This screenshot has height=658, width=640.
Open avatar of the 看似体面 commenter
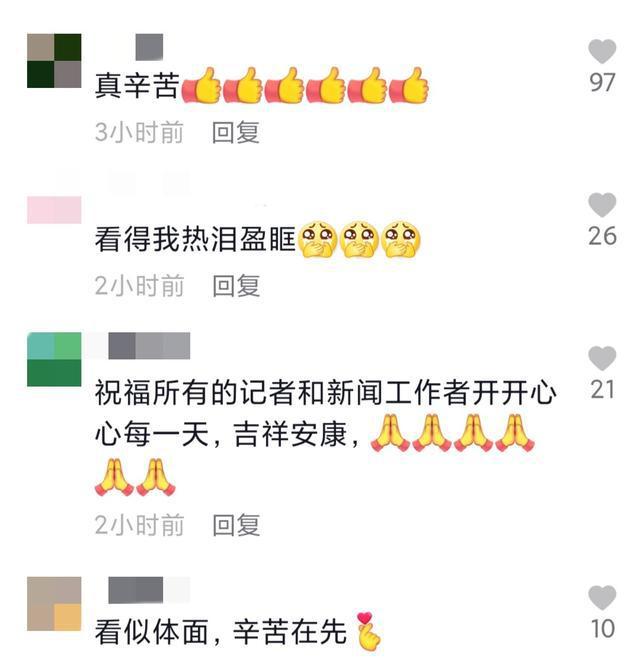[x=53, y=603]
